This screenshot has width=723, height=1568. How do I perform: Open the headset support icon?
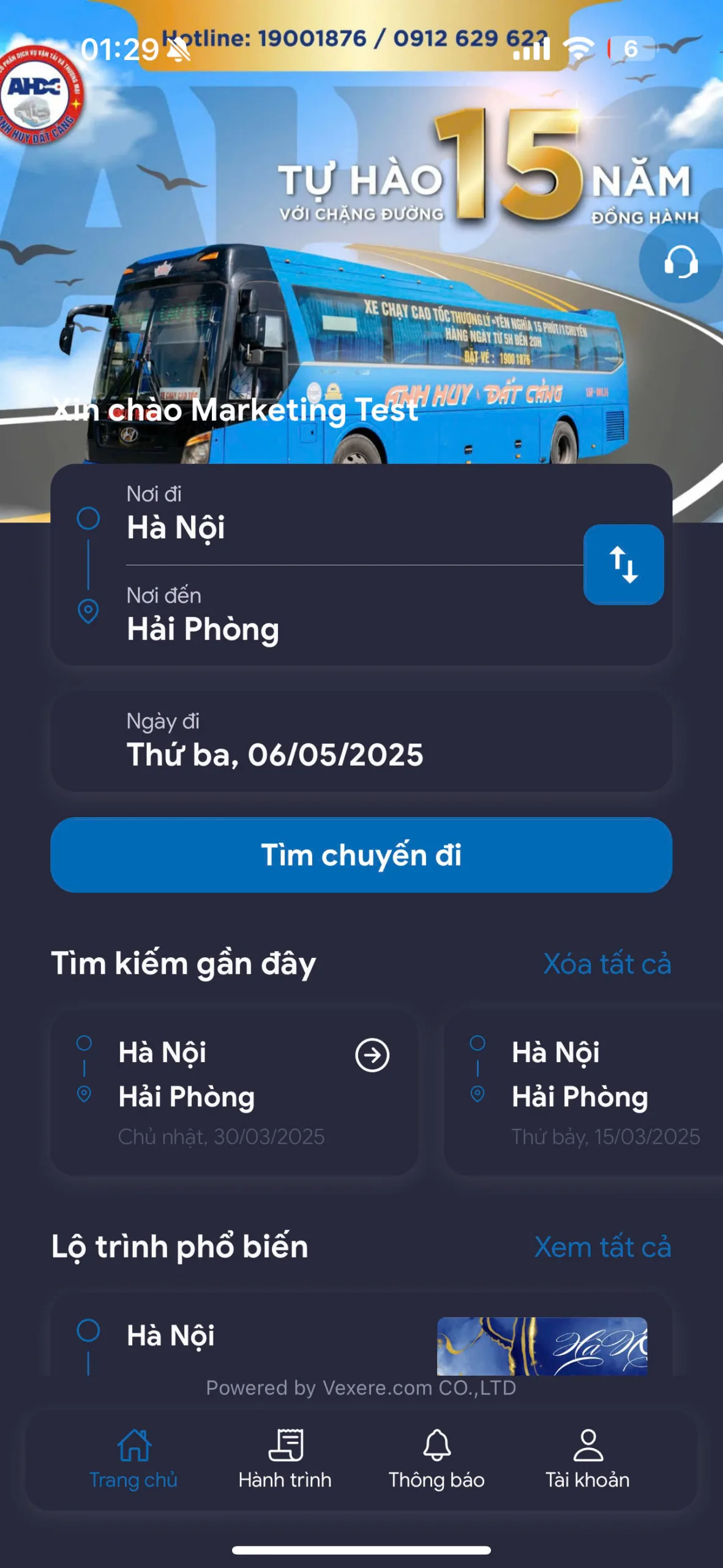[680, 262]
